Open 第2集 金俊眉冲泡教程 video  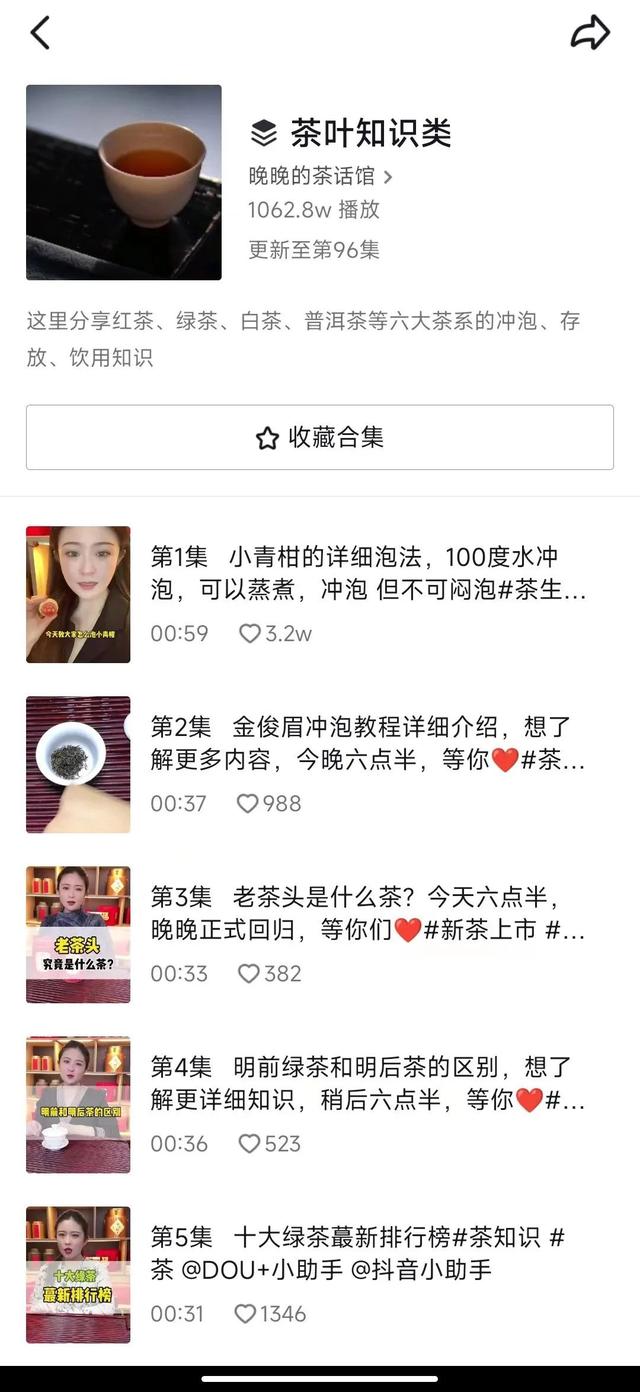[366, 743]
